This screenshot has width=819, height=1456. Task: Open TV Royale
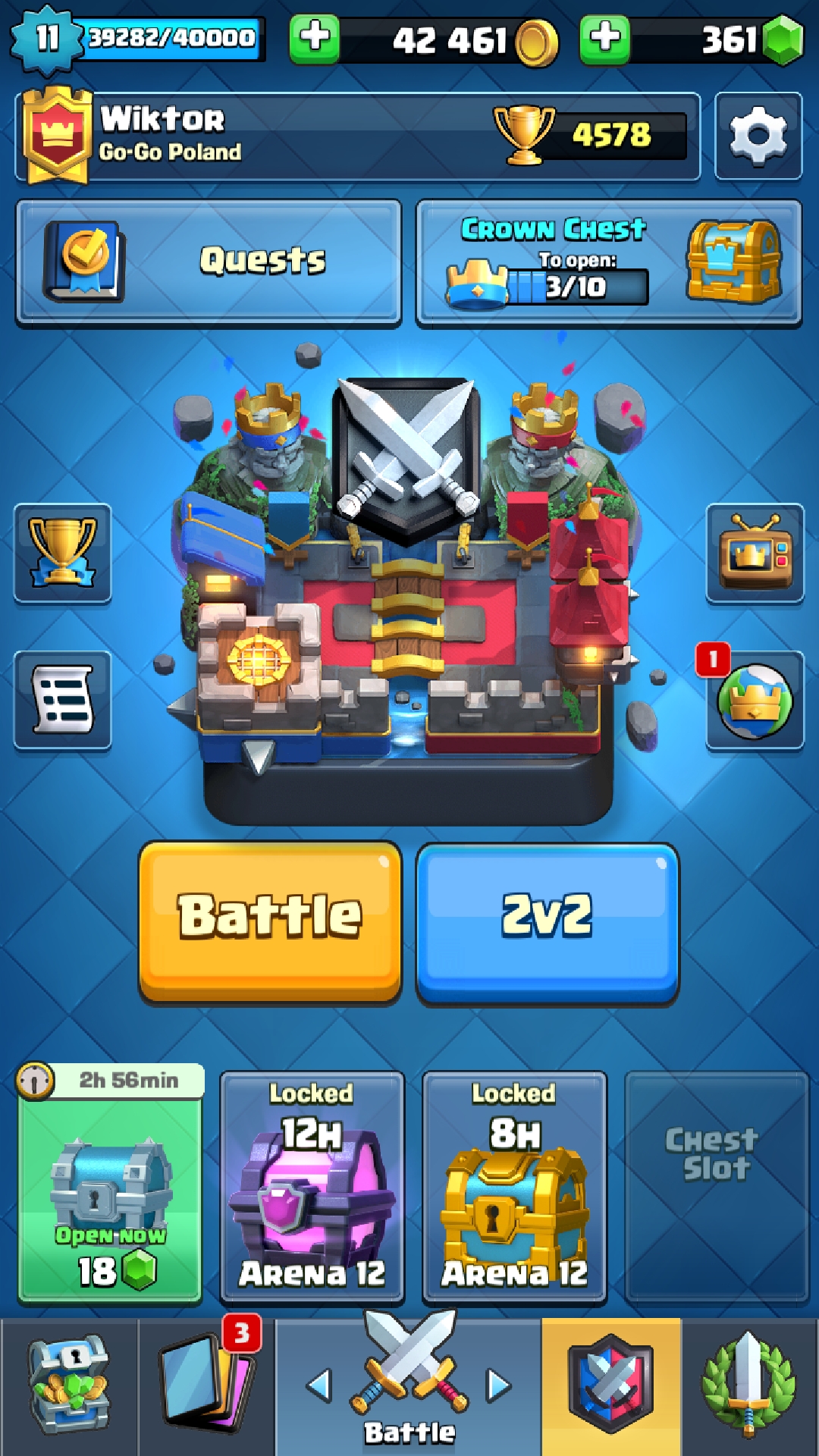click(x=755, y=553)
